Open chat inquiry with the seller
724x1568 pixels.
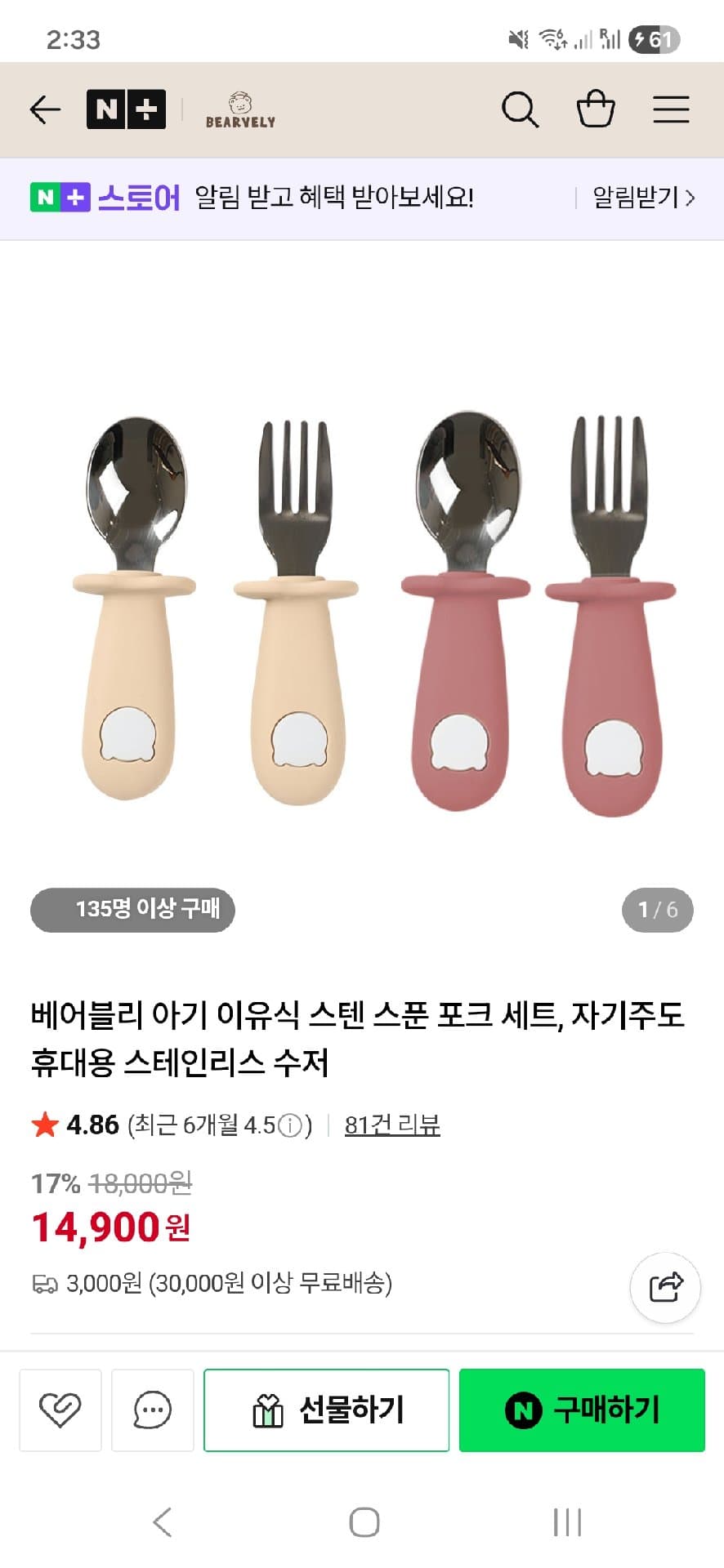tap(153, 1410)
